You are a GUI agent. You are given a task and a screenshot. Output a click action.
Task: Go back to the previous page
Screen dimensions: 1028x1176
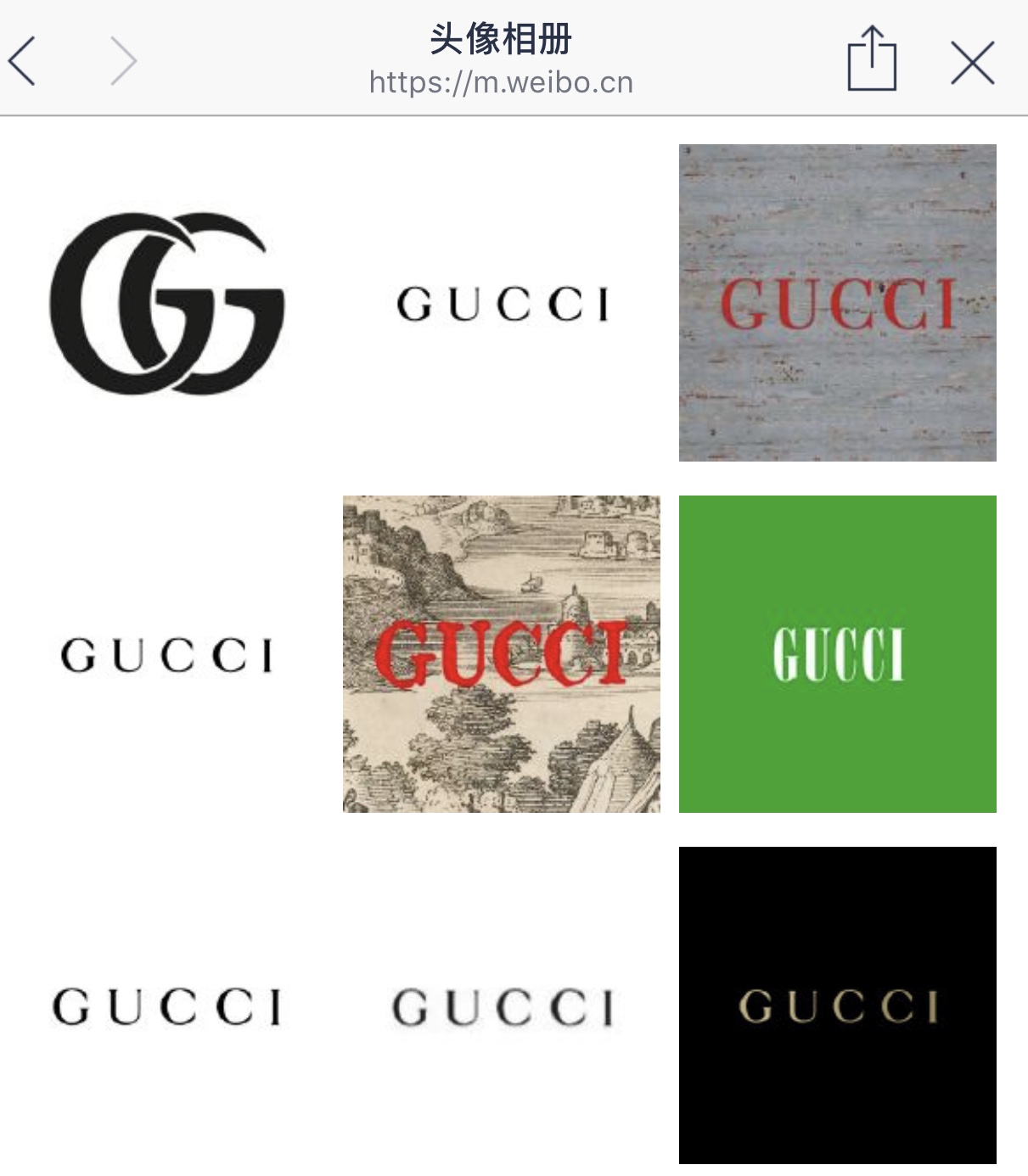(x=23, y=61)
